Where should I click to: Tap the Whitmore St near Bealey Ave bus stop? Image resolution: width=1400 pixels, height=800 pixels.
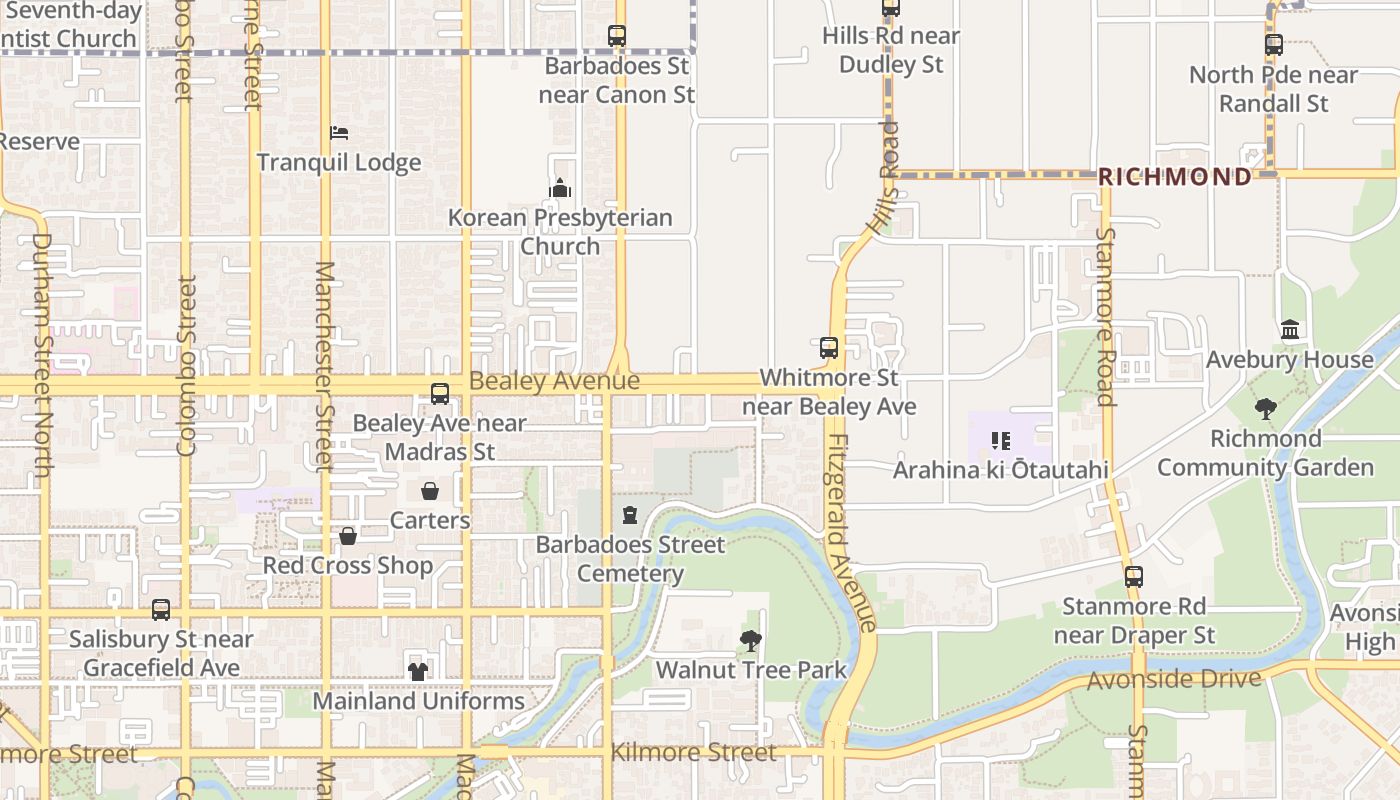click(x=829, y=348)
